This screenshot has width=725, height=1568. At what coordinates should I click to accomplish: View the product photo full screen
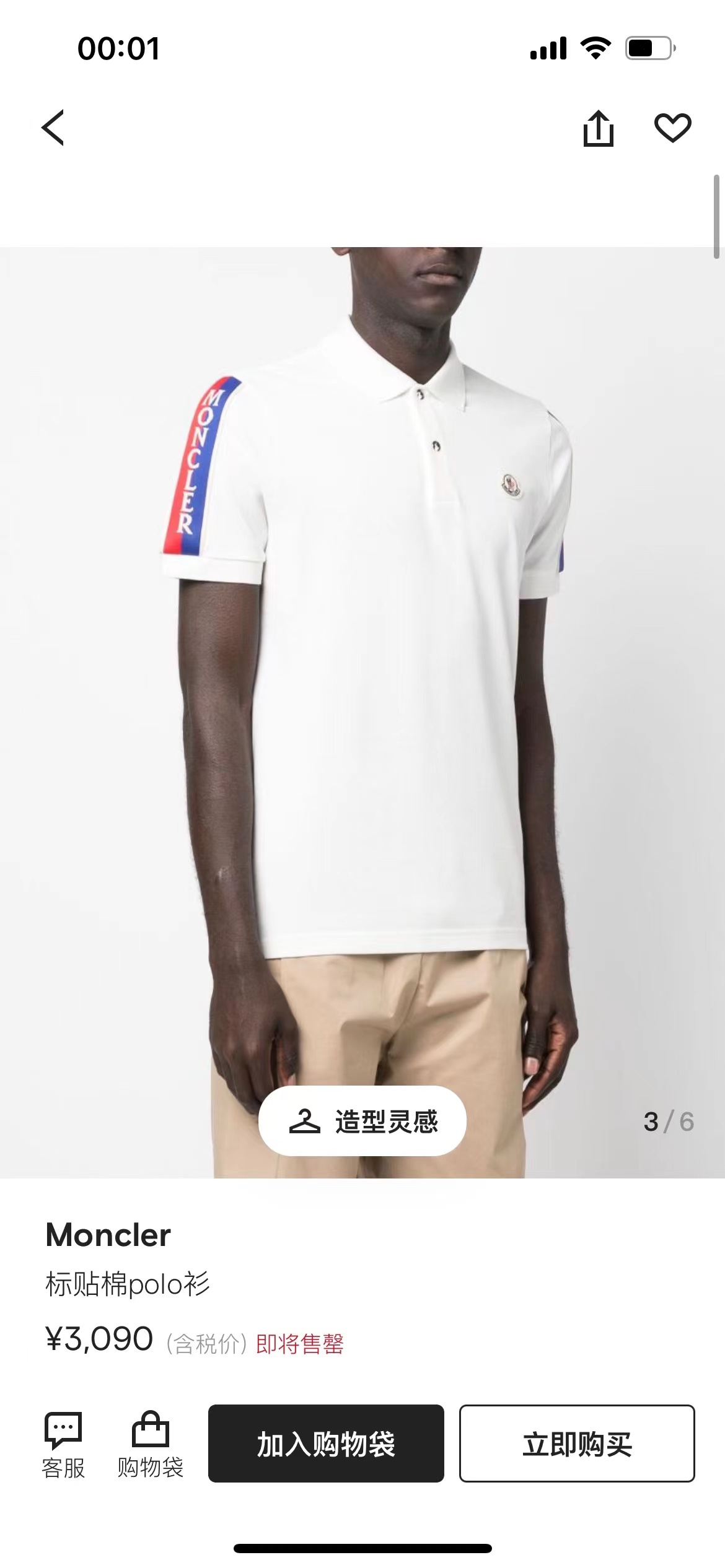(362, 681)
